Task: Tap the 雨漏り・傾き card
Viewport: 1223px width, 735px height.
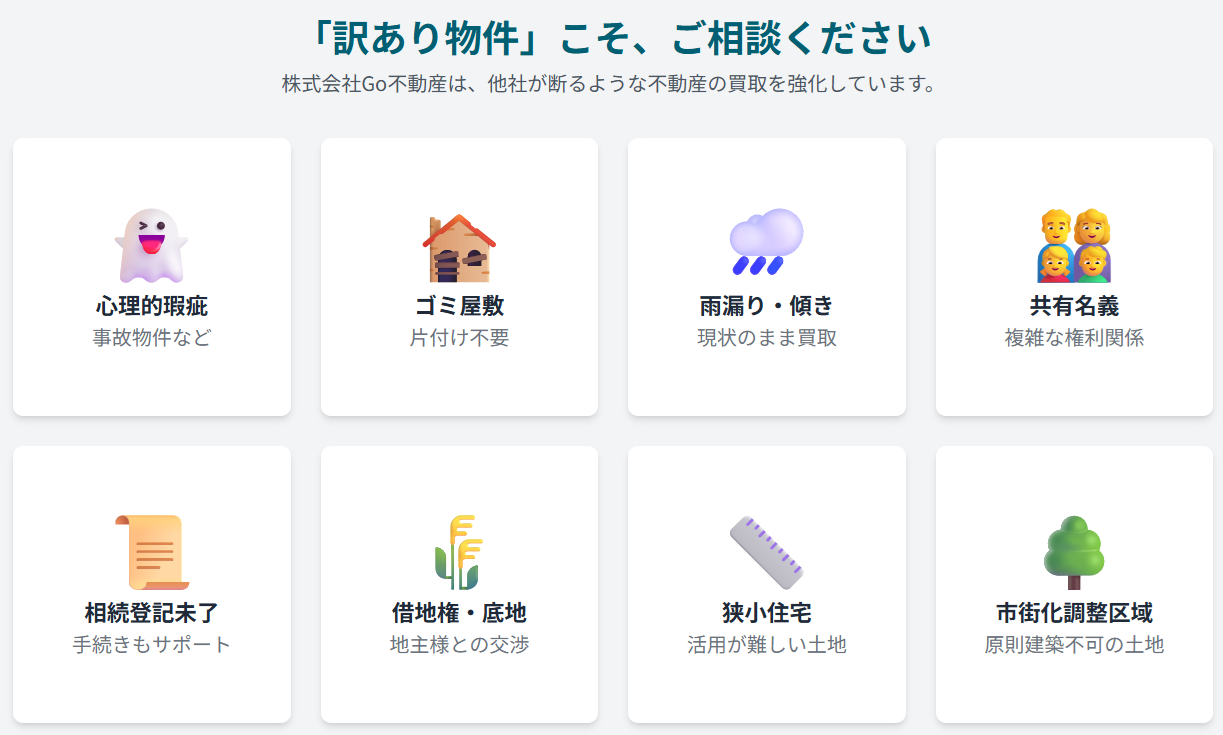Action: coord(766,277)
